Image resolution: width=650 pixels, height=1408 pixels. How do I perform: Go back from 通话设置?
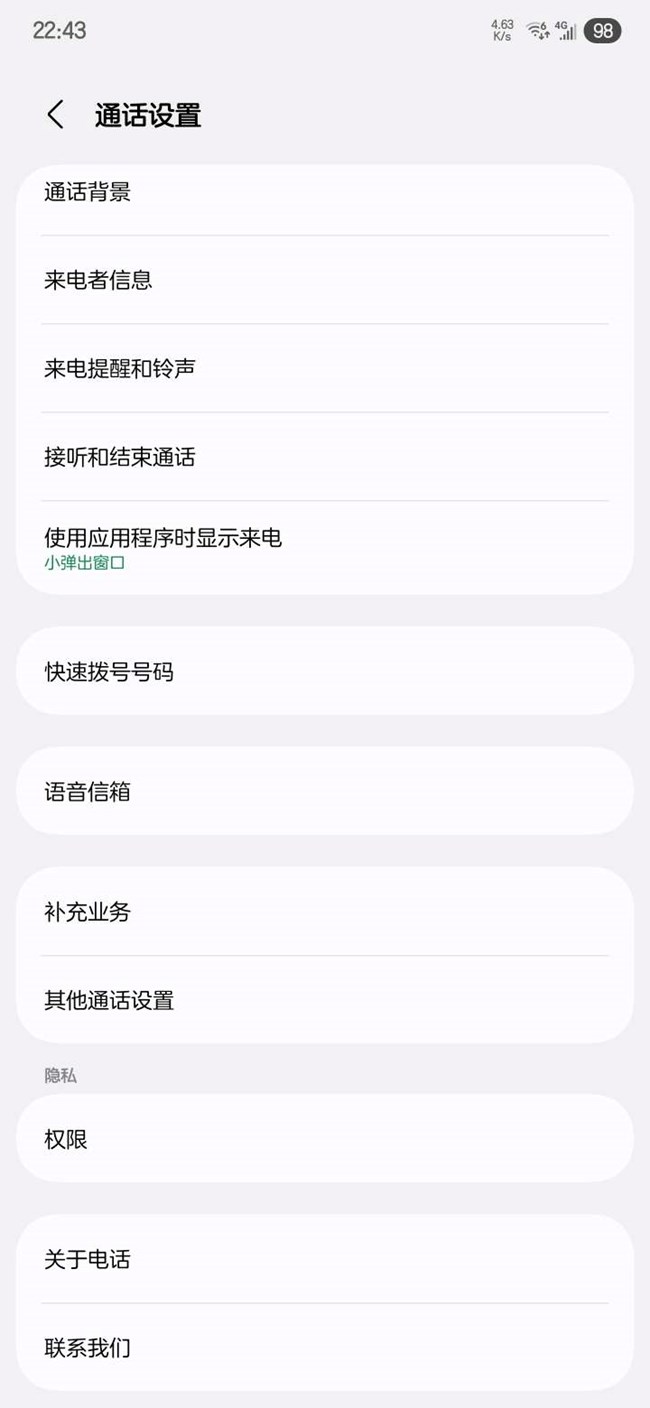[56, 115]
